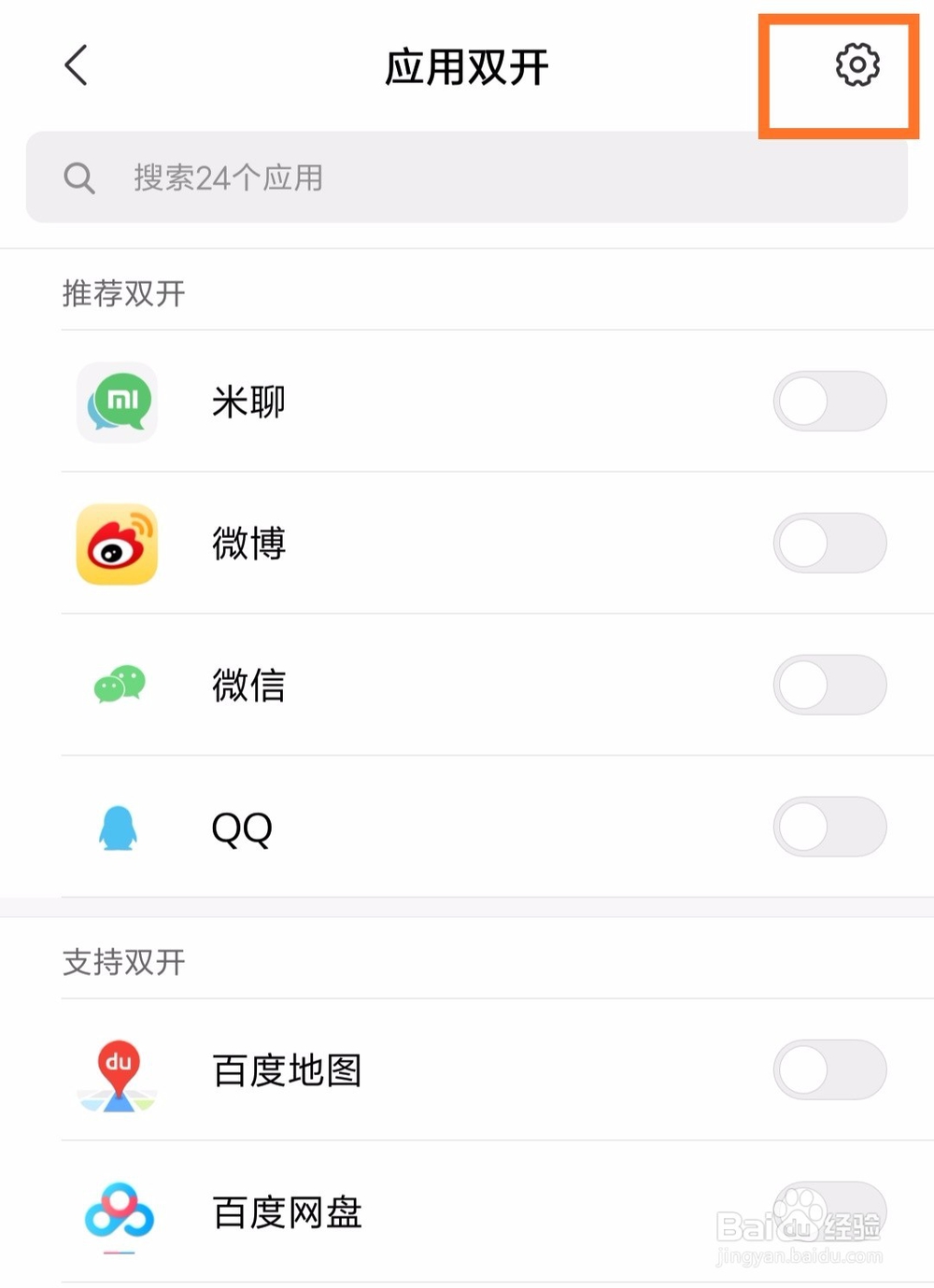This screenshot has width=934, height=1288.
Task: Toggle 百度网盘 dual app switch
Action: point(829,1210)
